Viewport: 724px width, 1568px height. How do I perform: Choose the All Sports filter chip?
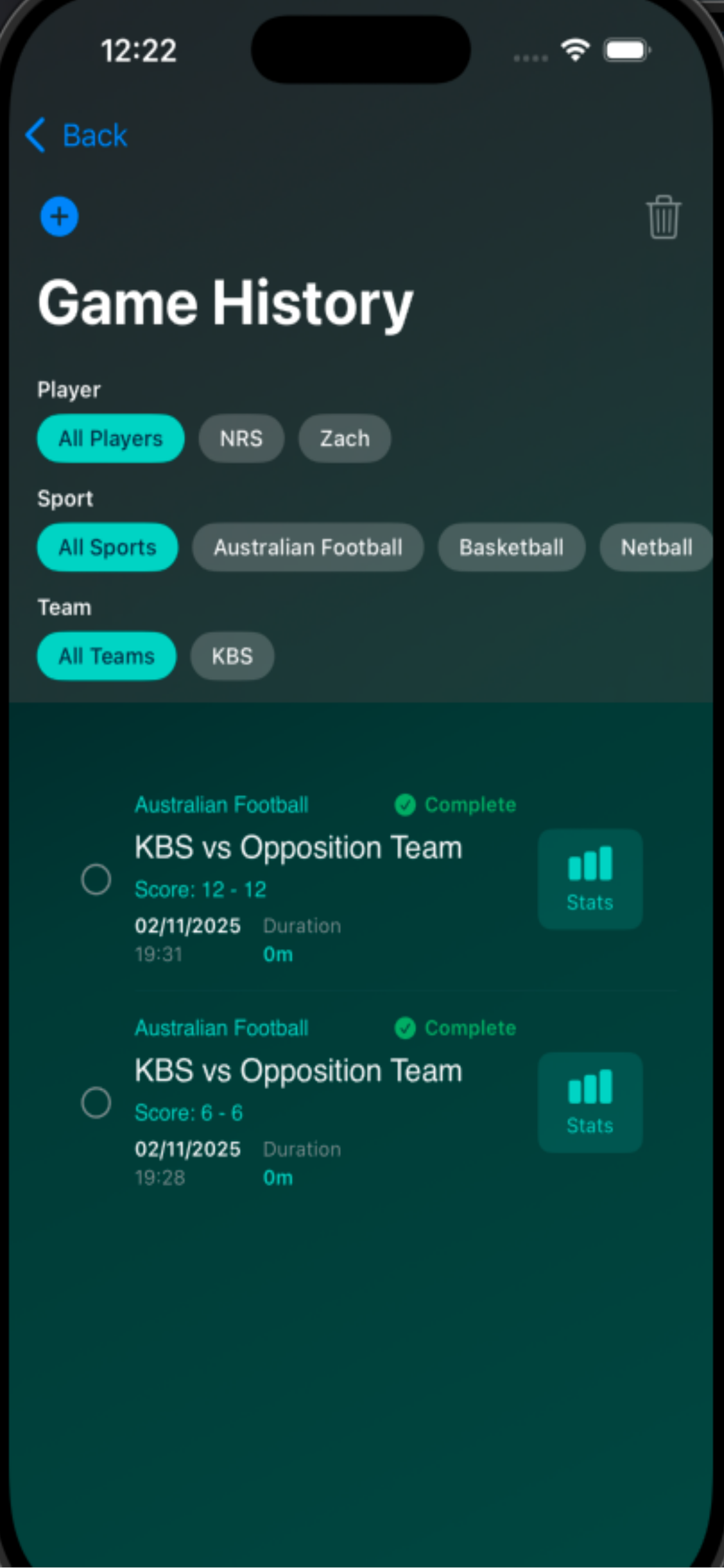click(x=107, y=547)
